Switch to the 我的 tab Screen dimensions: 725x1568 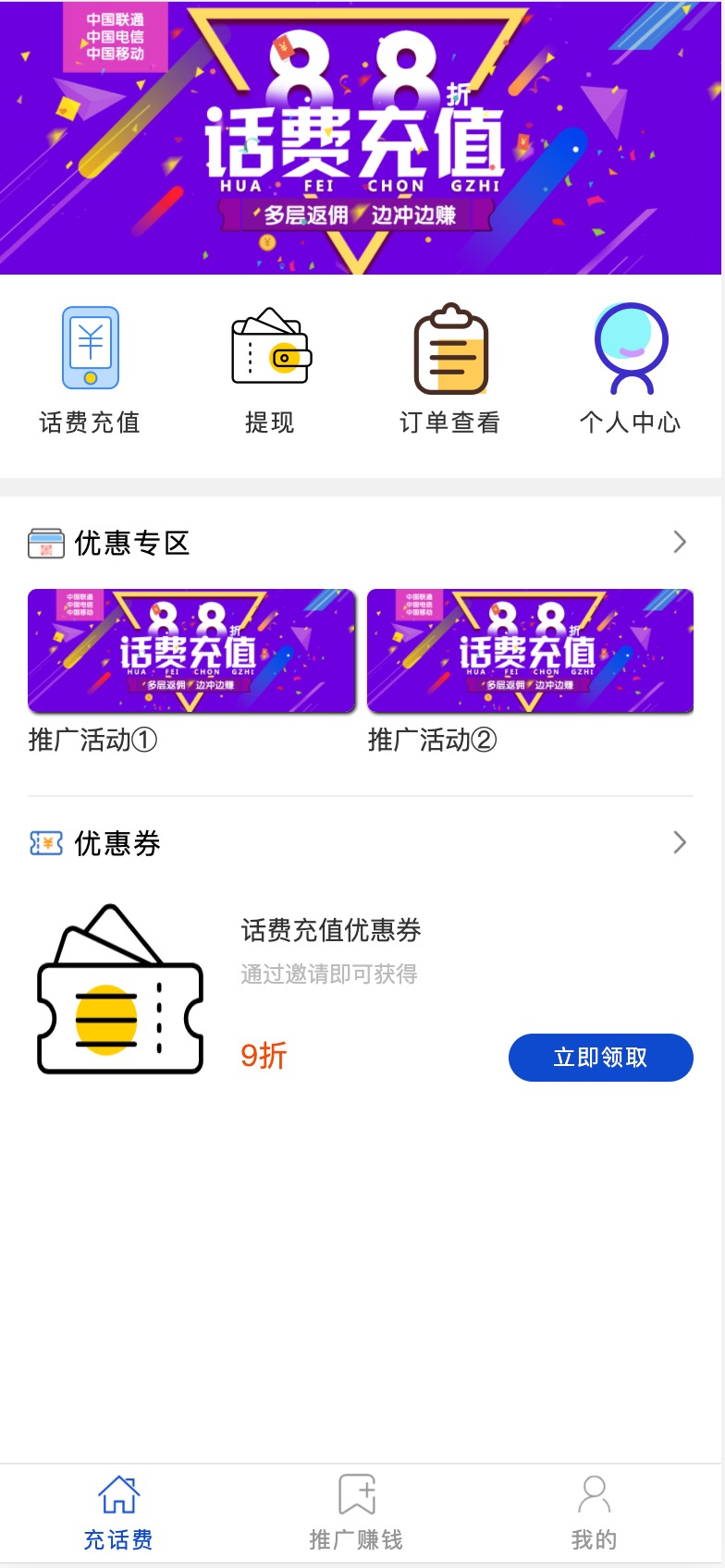[594, 1514]
